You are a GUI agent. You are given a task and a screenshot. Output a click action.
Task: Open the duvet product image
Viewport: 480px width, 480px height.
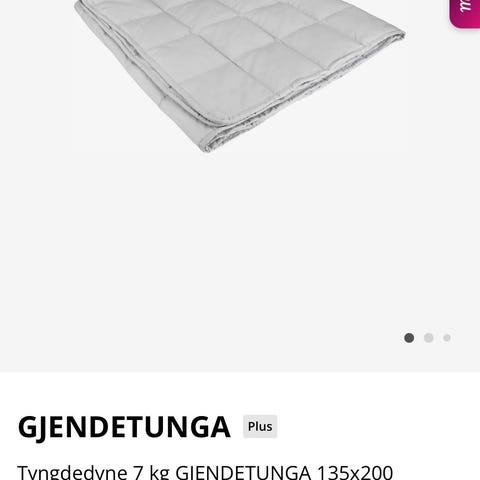click(240, 76)
